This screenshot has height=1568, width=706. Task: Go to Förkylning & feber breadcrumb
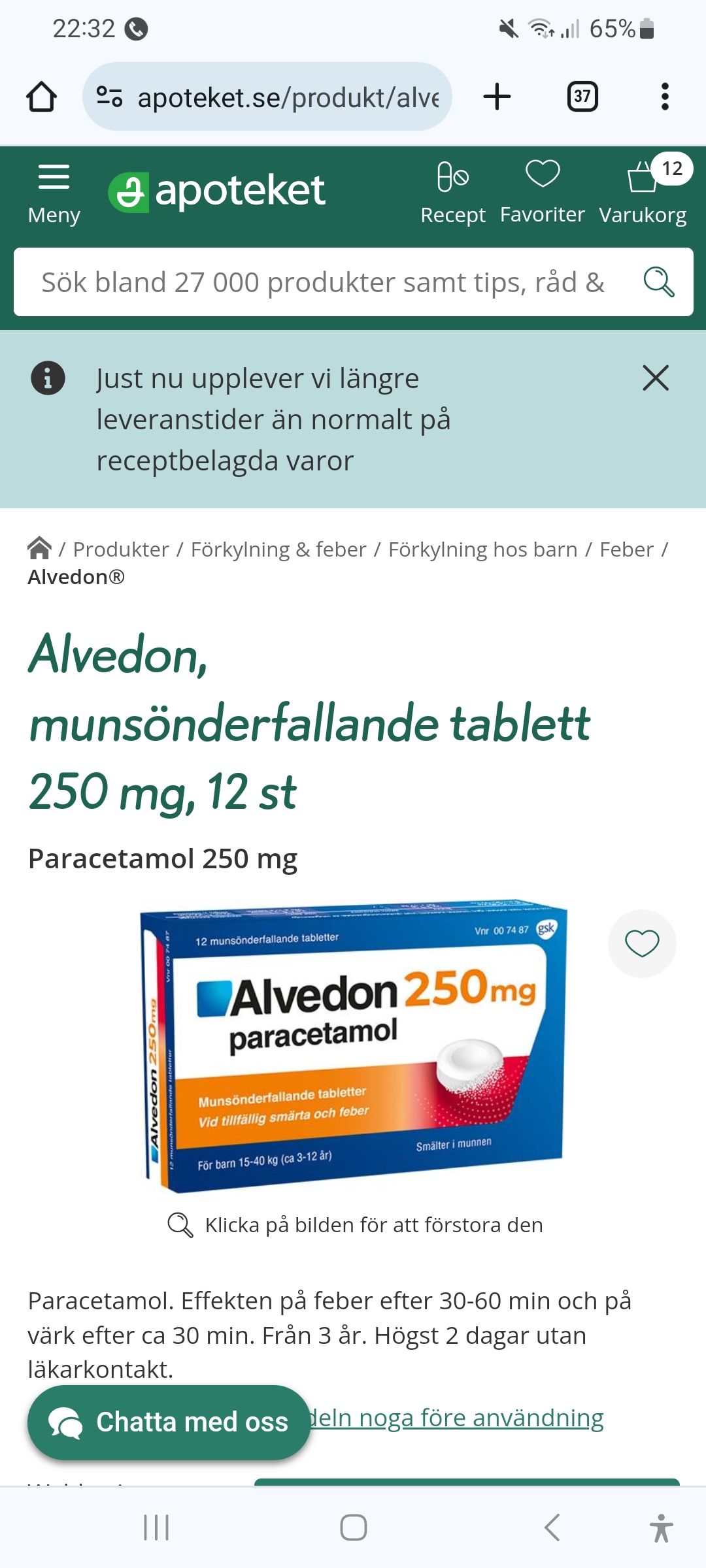point(278,549)
